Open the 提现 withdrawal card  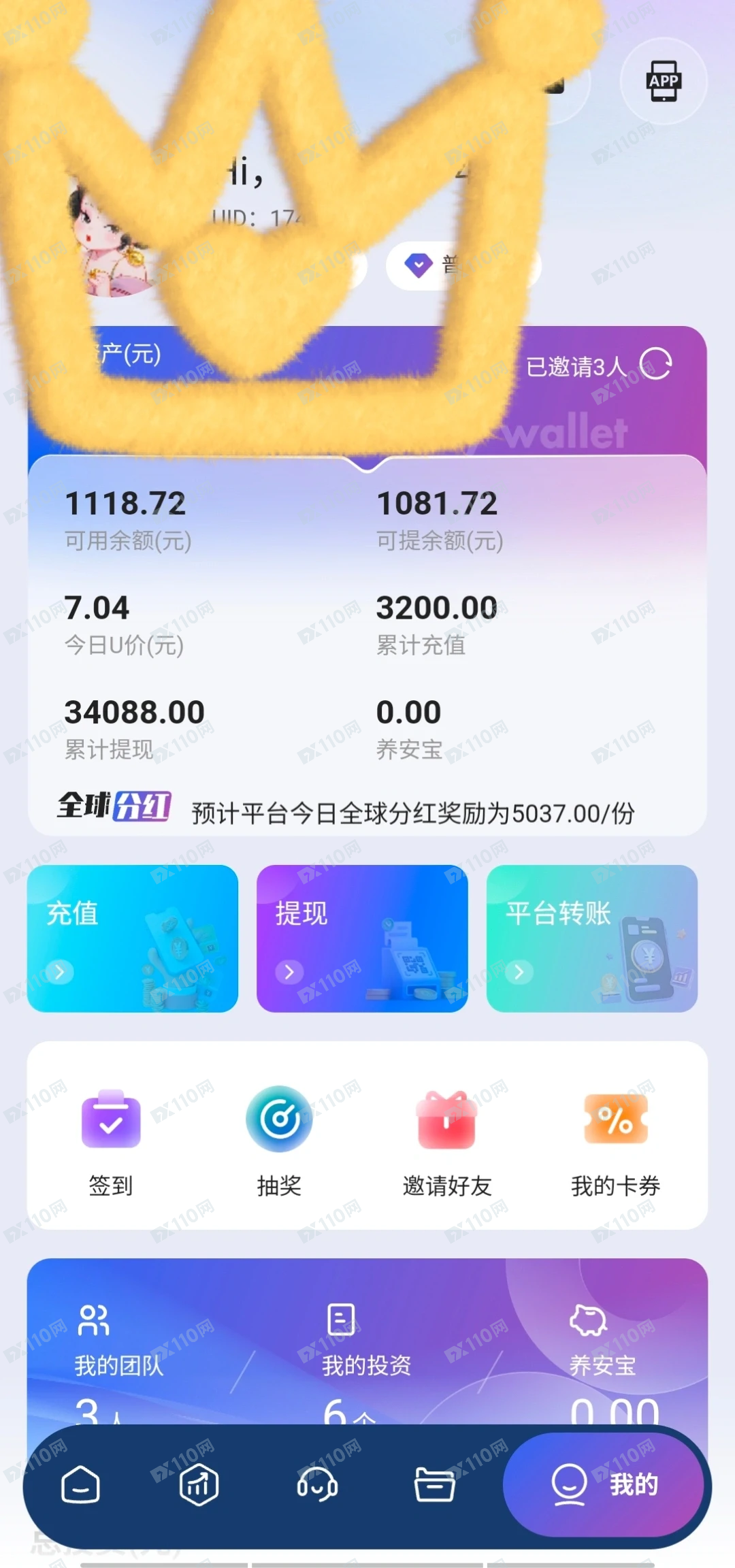pos(362,938)
